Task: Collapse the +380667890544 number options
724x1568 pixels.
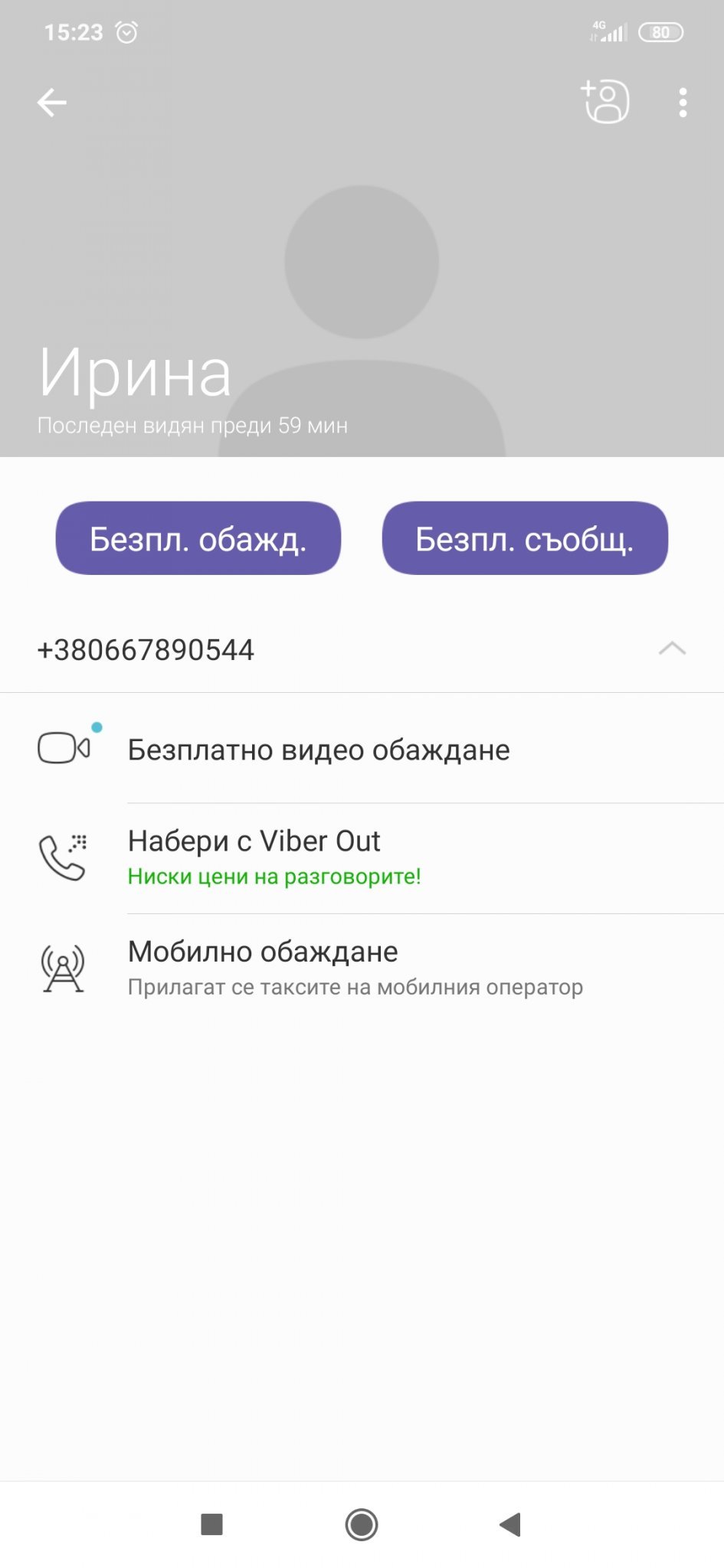Action: 672,649
